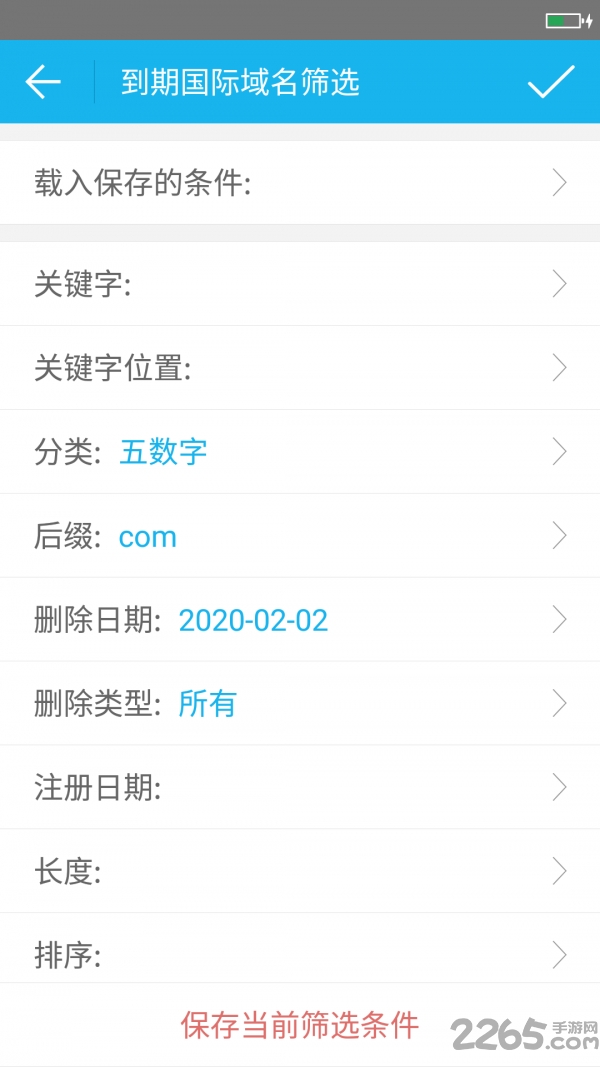
Task: Choose a 排序 order
Action: 300,955
